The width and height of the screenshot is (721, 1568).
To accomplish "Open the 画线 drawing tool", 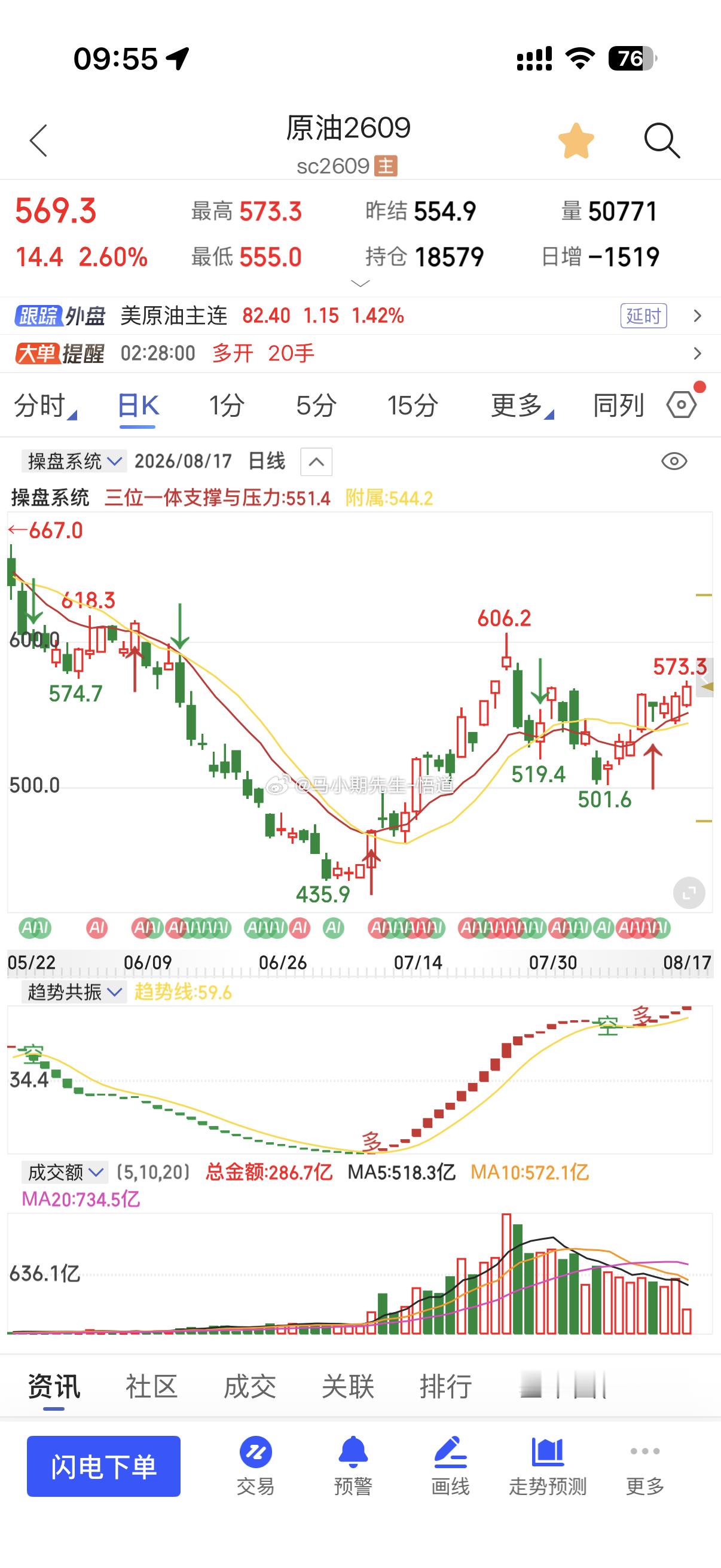I will pyautogui.click(x=450, y=1466).
